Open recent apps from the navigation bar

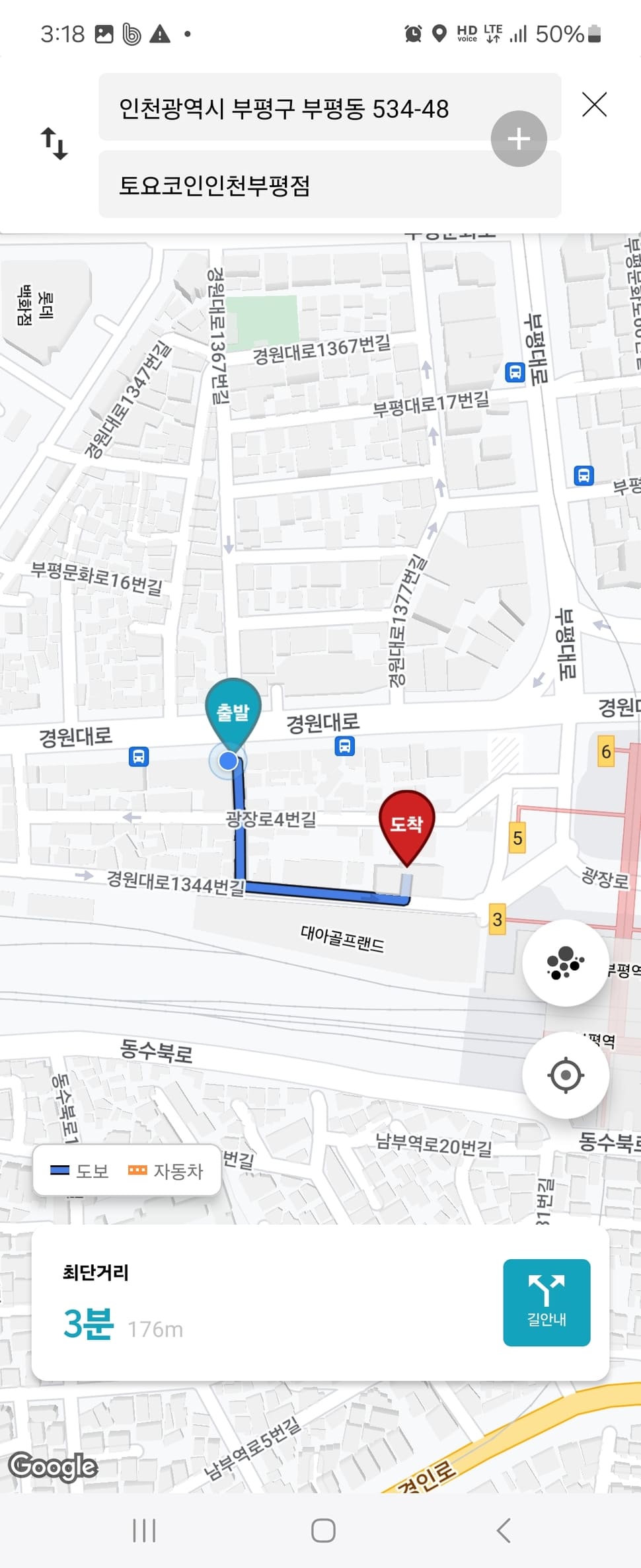point(144,1530)
